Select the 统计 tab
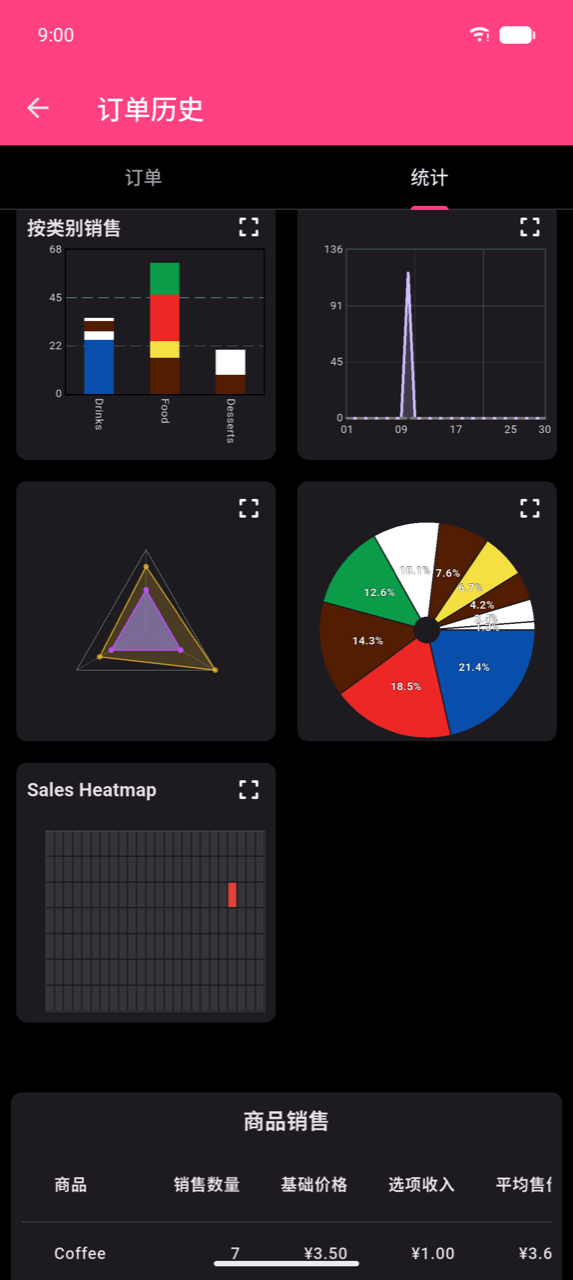 [430, 178]
